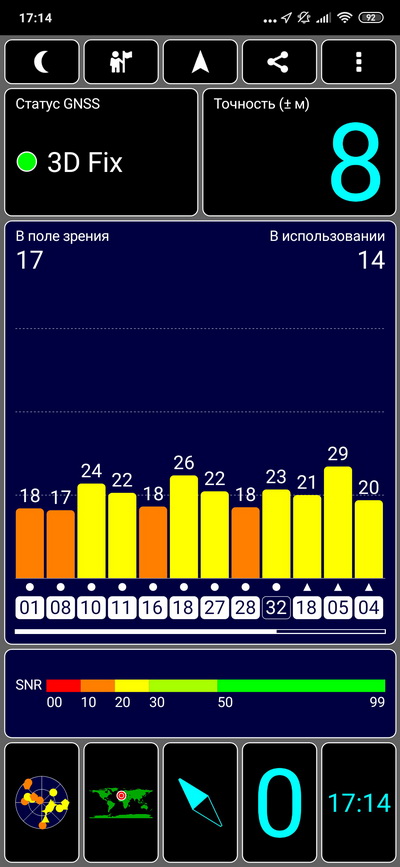Share the current GPS data
Viewport: 400px width, 867px height.
click(279, 62)
